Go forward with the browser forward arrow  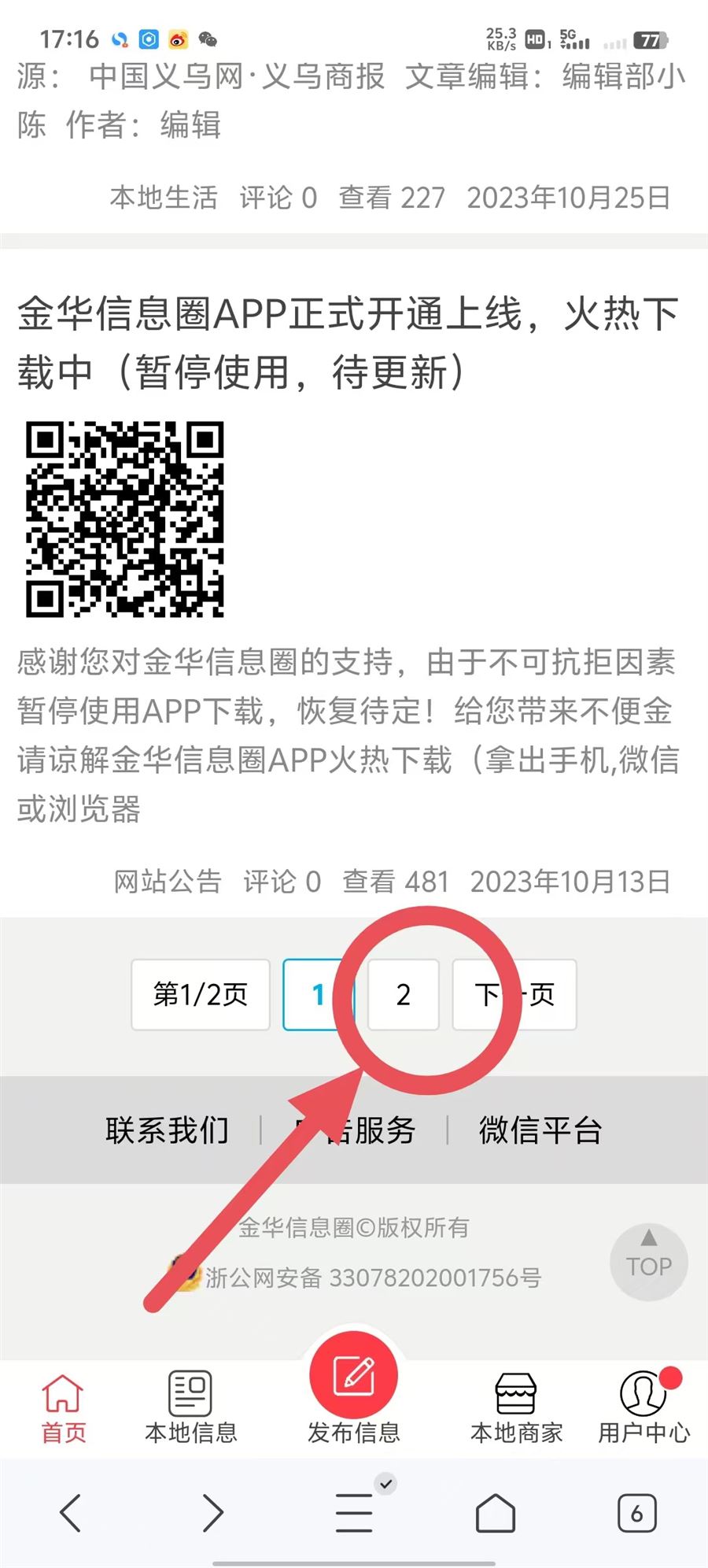(x=212, y=1512)
